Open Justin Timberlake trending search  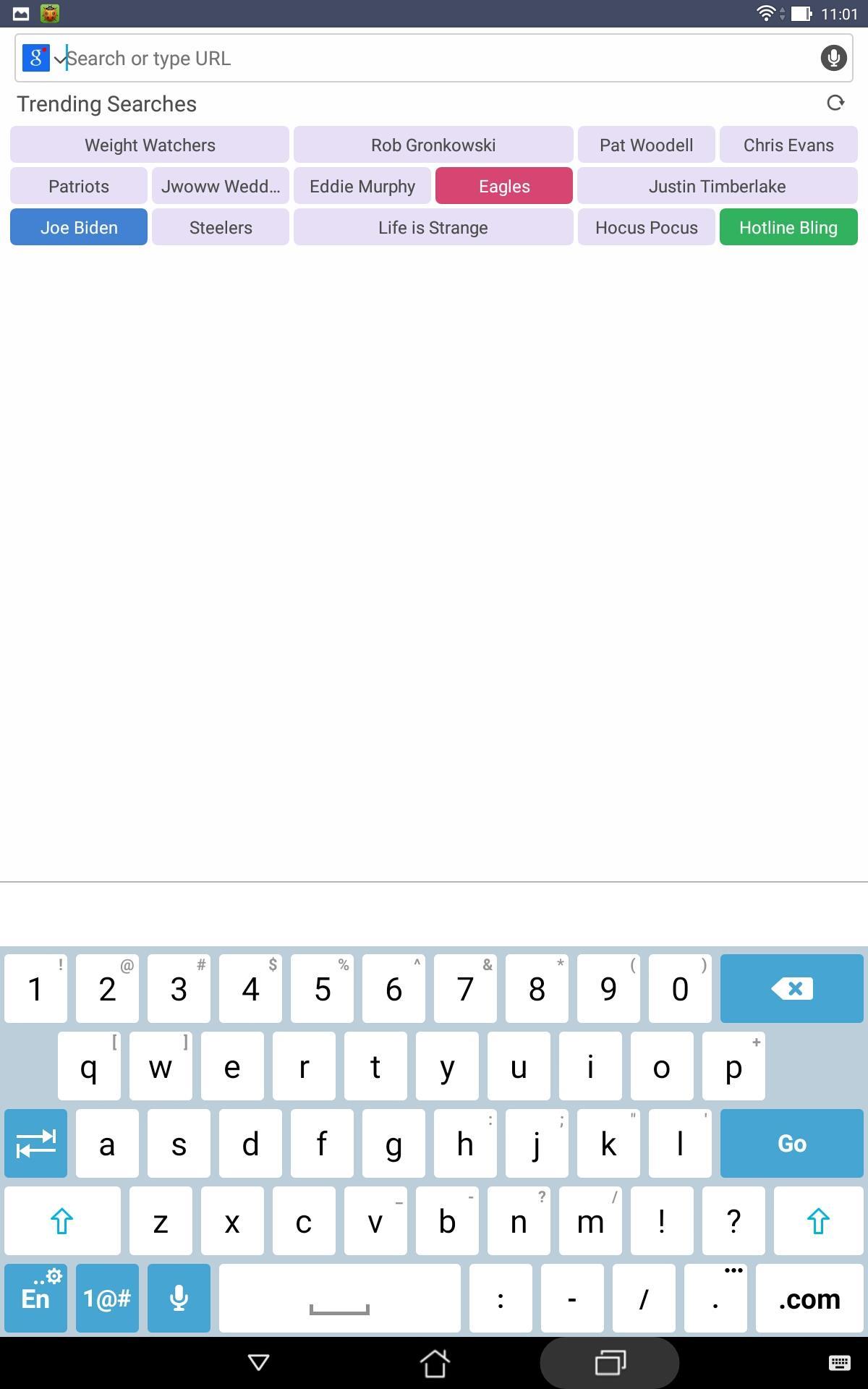click(x=718, y=186)
